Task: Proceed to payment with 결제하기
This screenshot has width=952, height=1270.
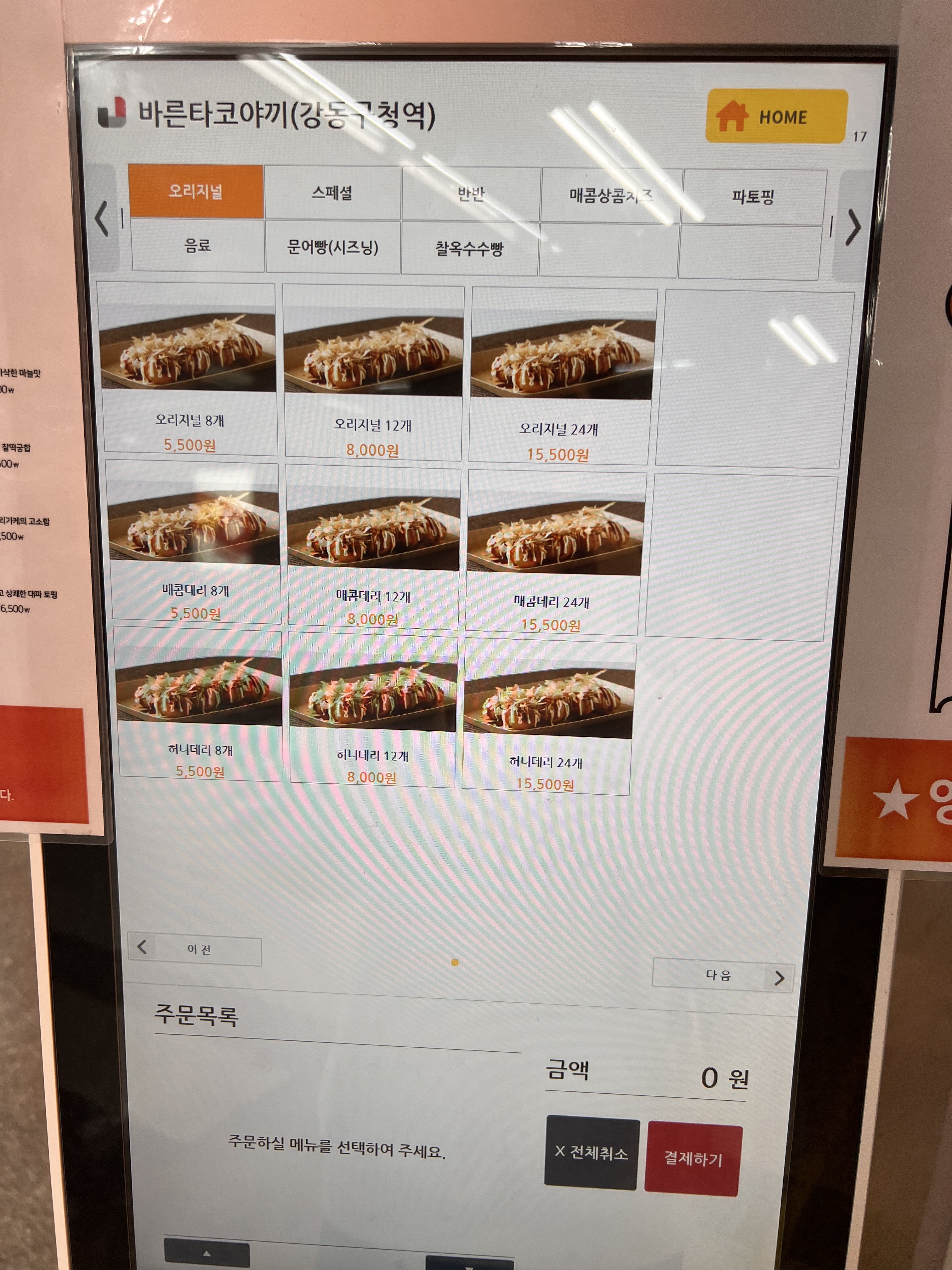Action: click(693, 1159)
